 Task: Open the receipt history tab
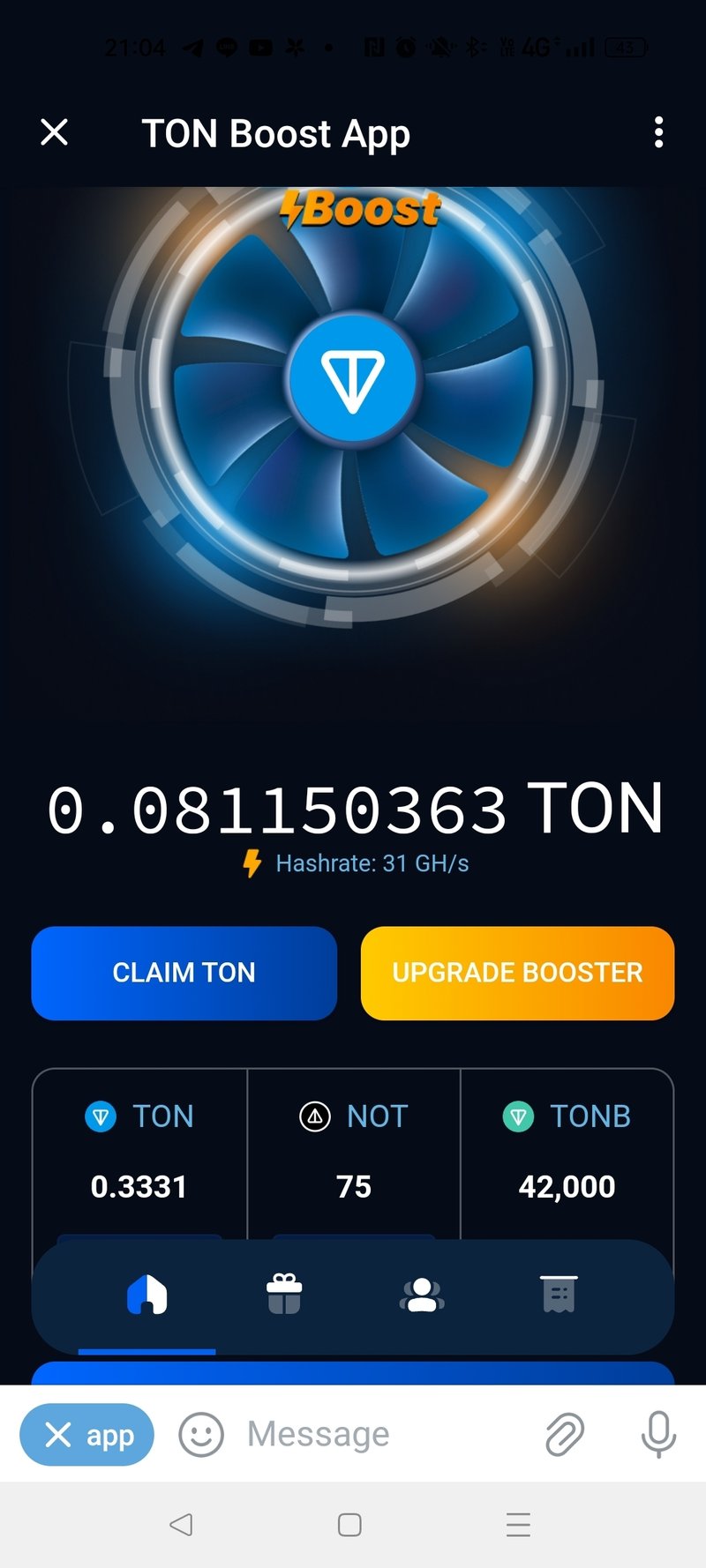click(x=559, y=1295)
